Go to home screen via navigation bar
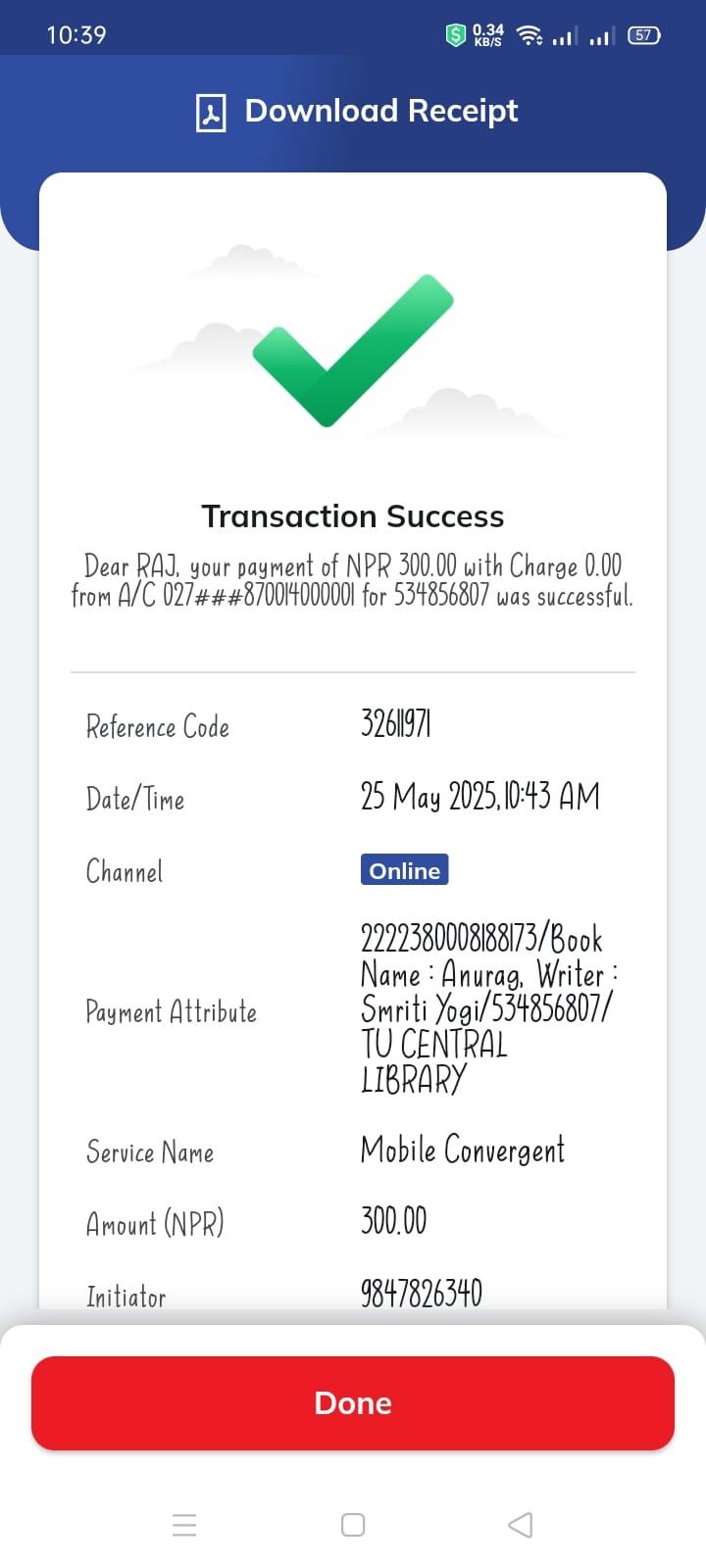Viewport: 706px width, 1568px height. click(353, 1525)
